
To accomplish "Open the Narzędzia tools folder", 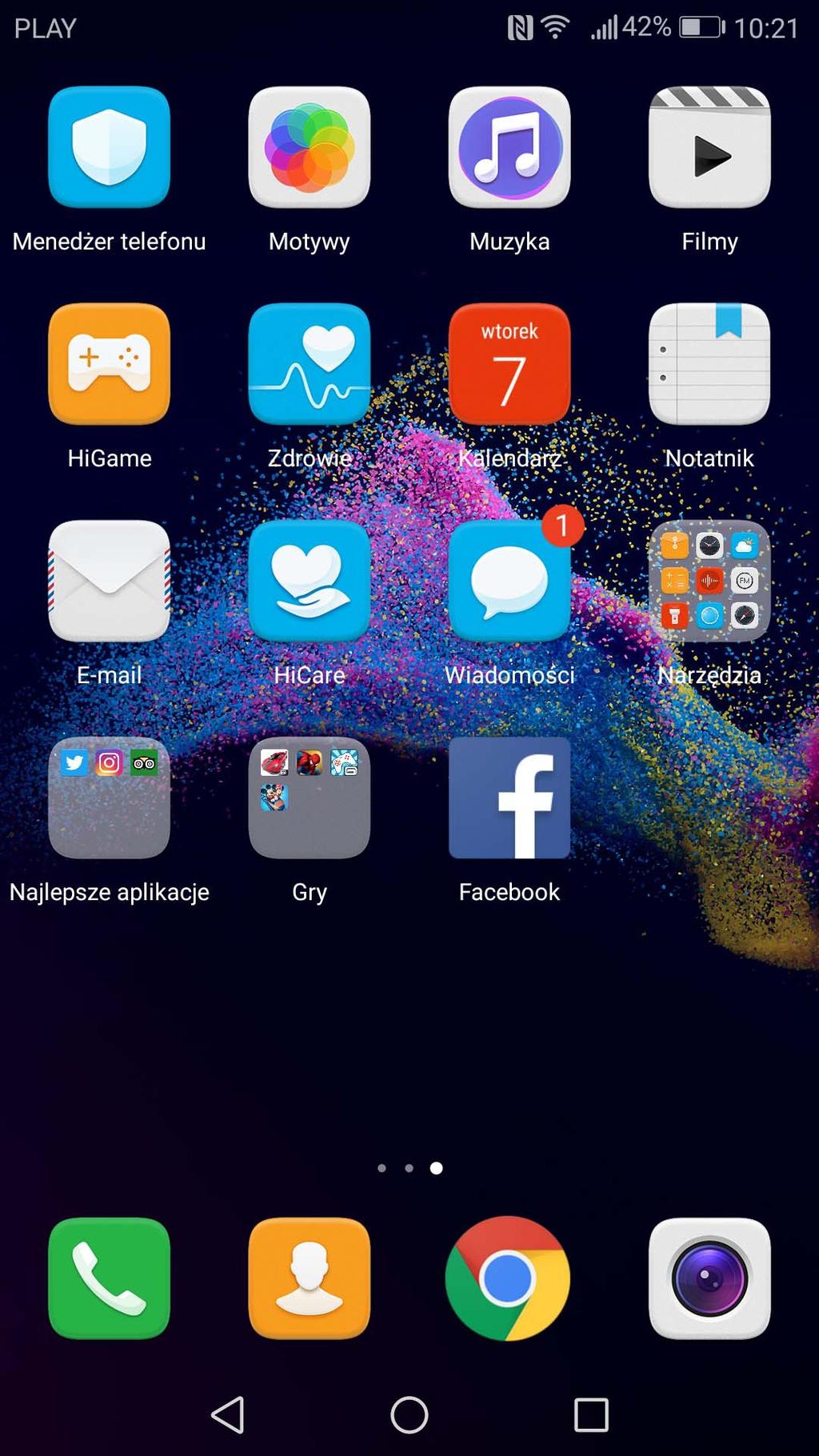I will pyautogui.click(x=709, y=582).
